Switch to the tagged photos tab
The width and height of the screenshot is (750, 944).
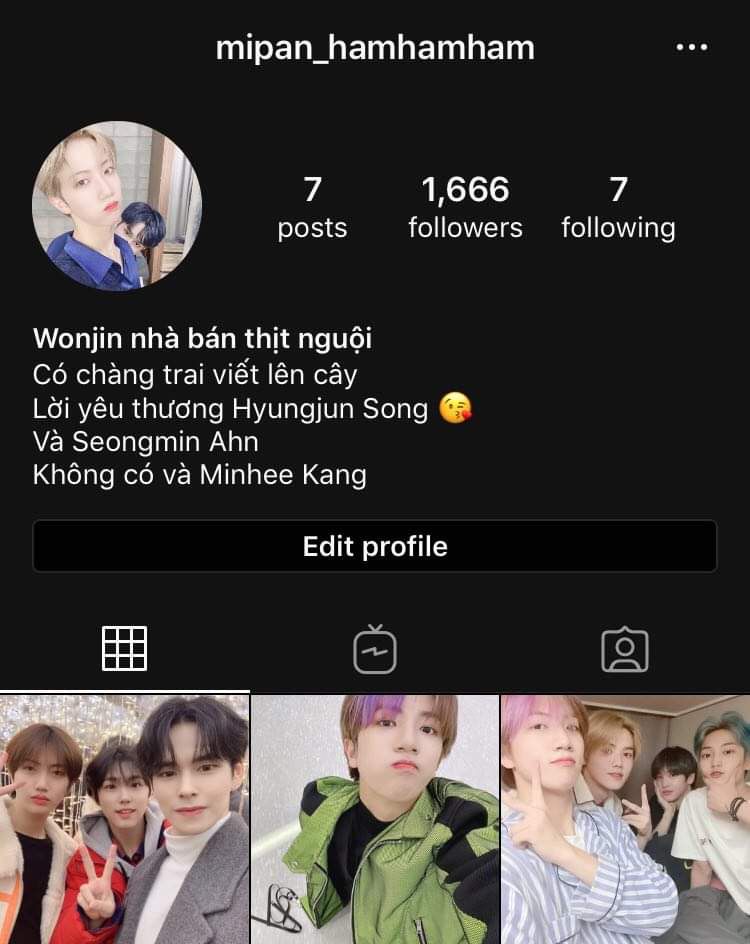625,649
